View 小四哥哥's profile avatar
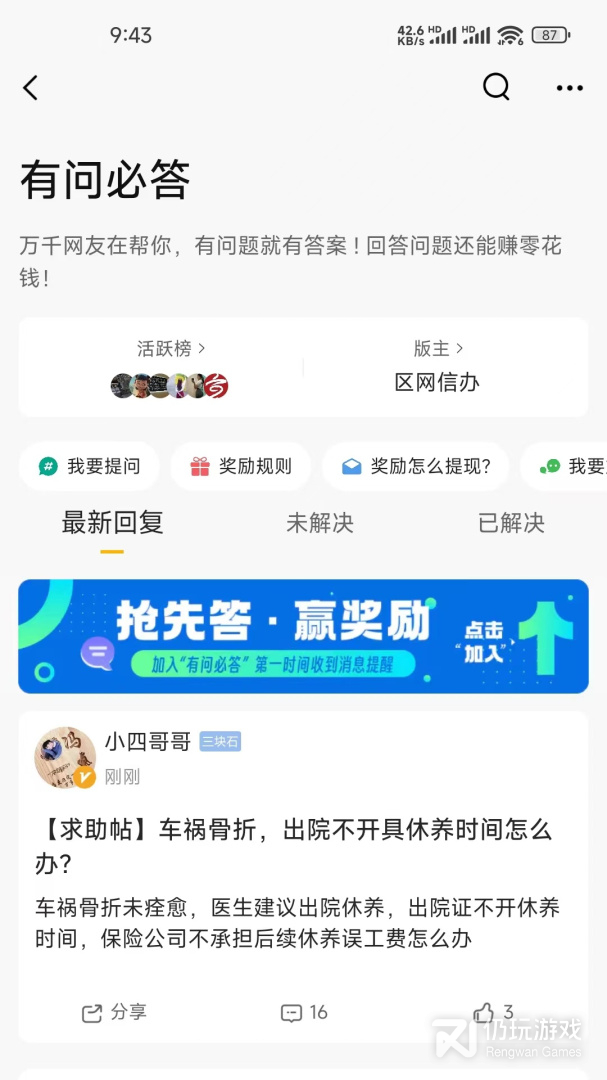The image size is (607, 1080). [65, 757]
